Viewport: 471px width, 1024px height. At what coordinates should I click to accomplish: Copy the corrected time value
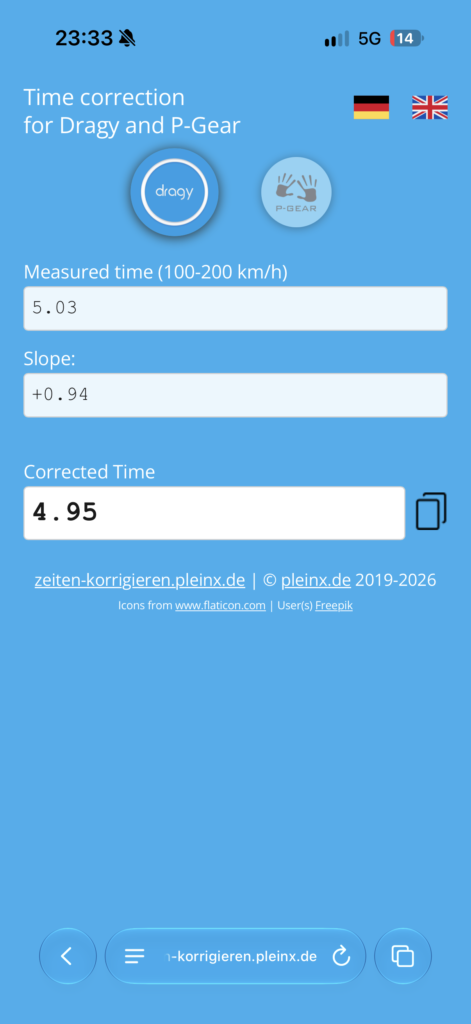pyautogui.click(x=431, y=511)
